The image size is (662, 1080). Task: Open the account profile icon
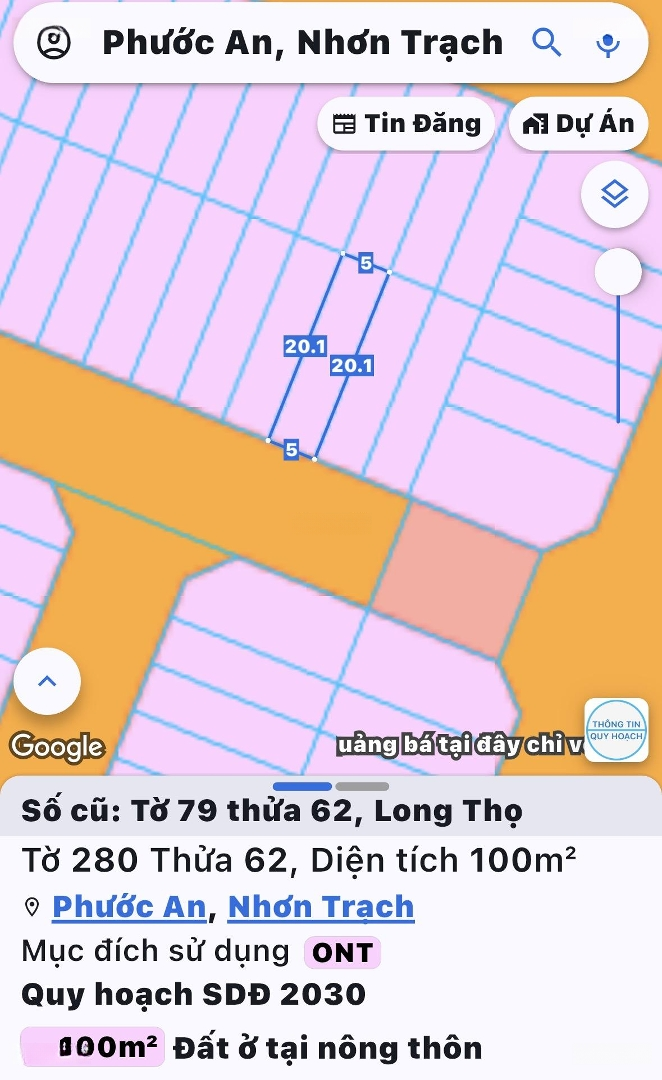coord(54,43)
